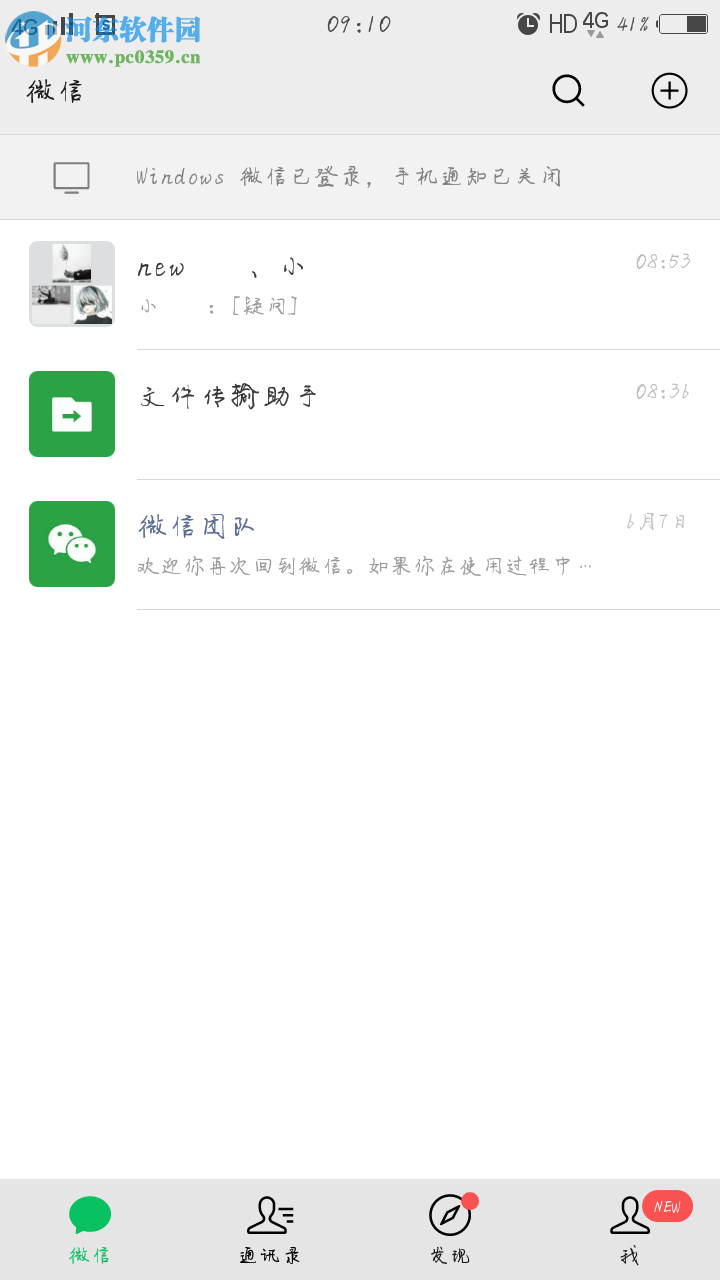Image resolution: width=720 pixels, height=1280 pixels.
Task: Select the 微信 chat bubble tab icon
Action: pos(90,1216)
